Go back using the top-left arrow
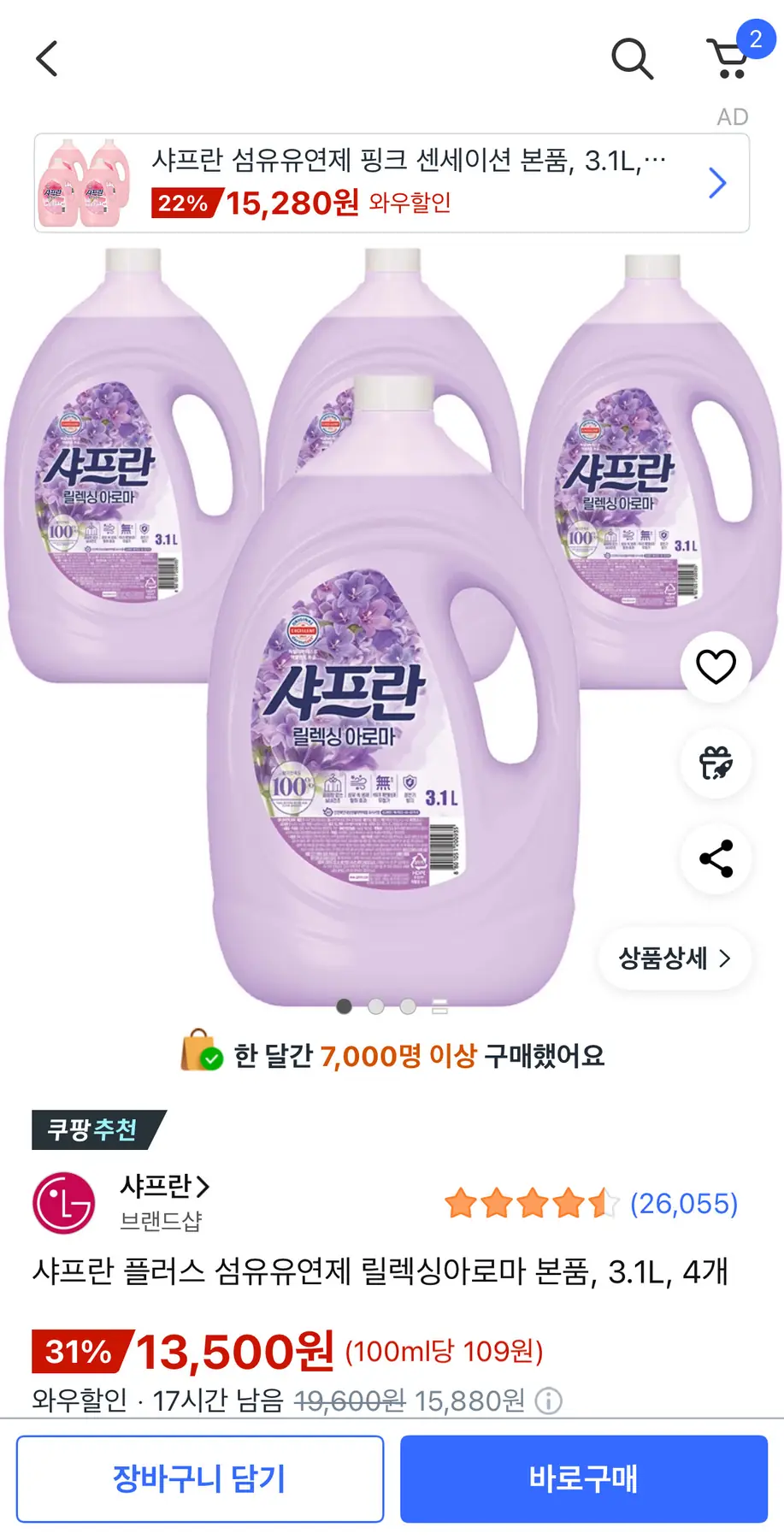784x1539 pixels. [47, 59]
